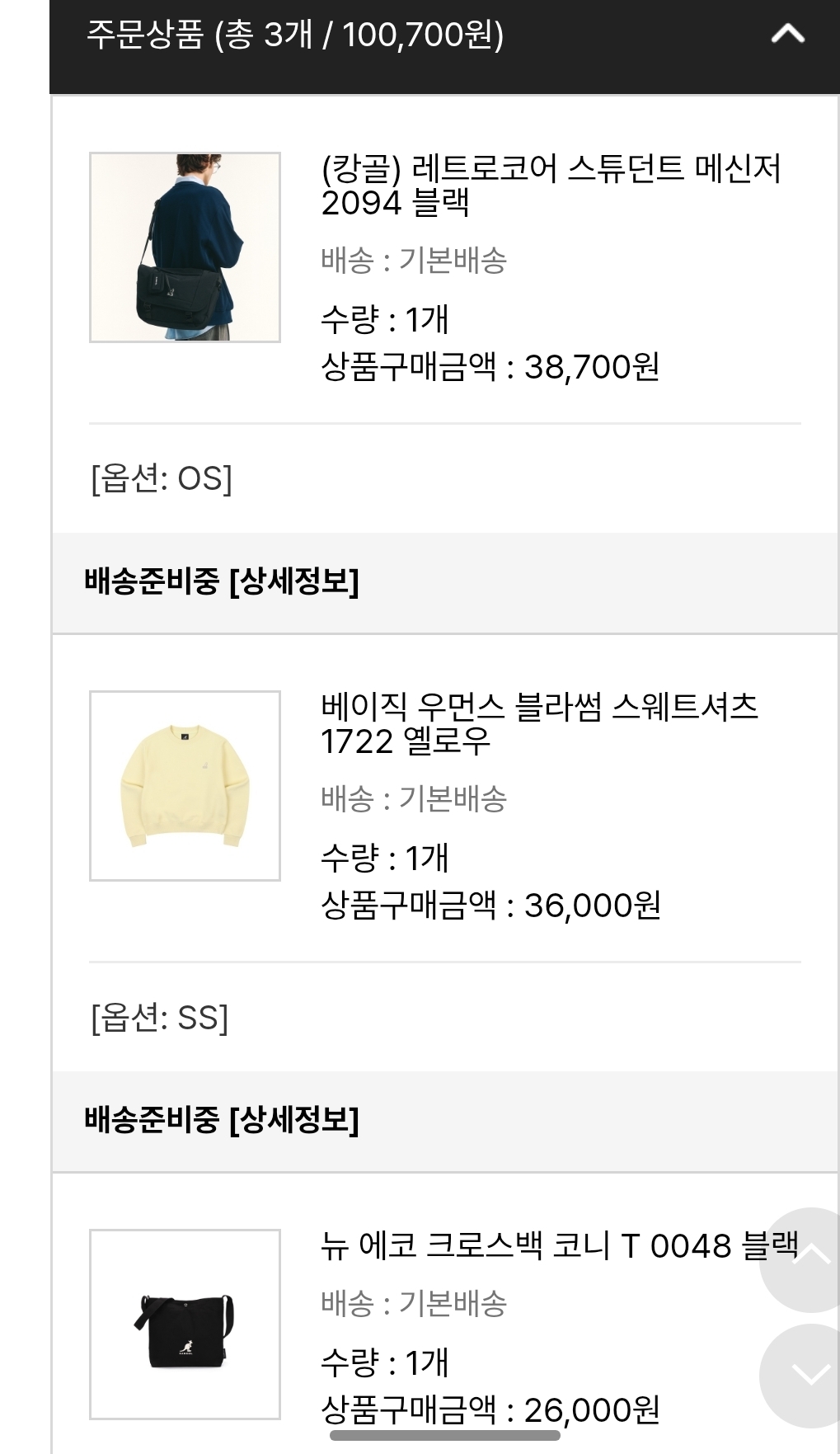The width and height of the screenshot is (840, 1454).
Task: Collapse the 주문상품 order items section
Action: tap(787, 35)
